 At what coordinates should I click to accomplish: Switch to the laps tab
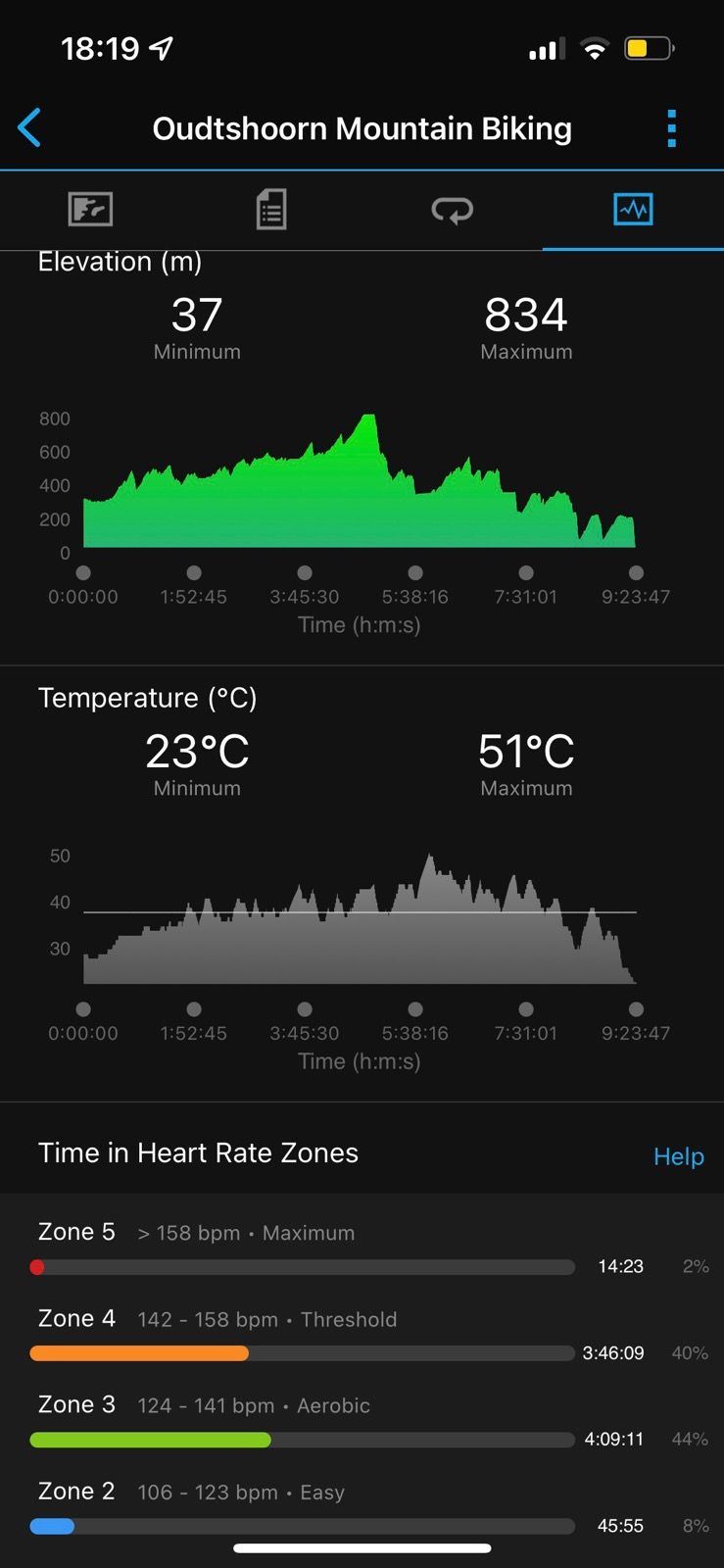point(452,209)
